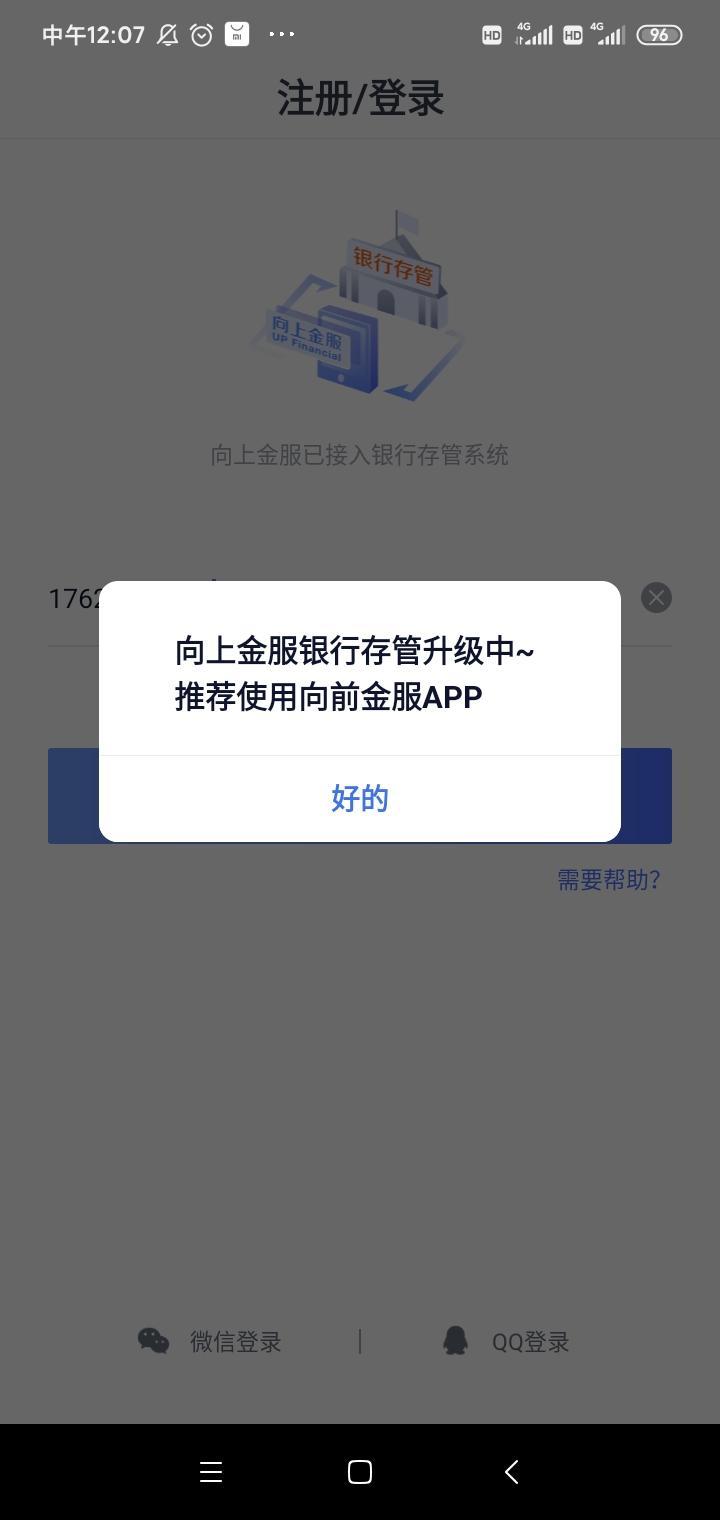
Task: Log in with 微信登录
Action: (x=211, y=1341)
